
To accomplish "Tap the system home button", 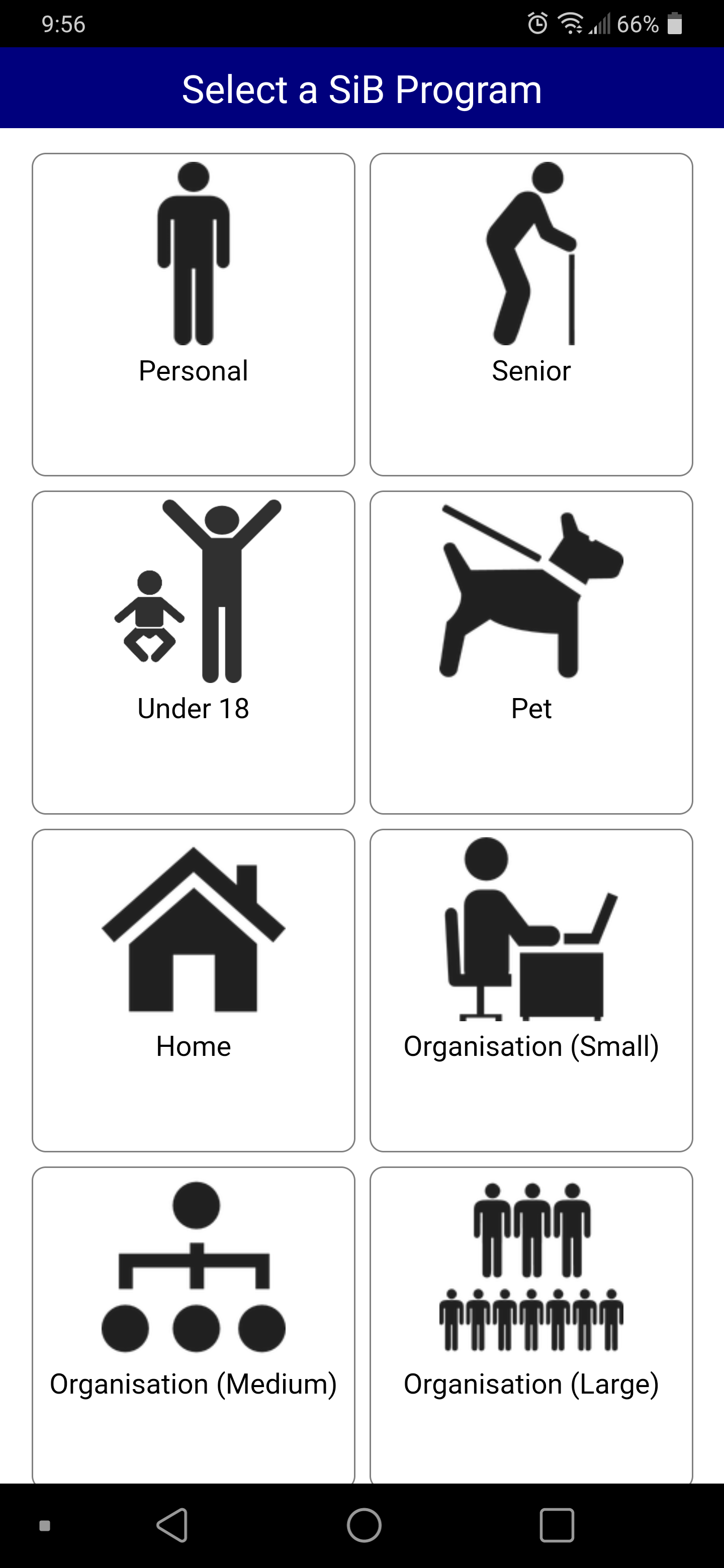I will pyautogui.click(x=364, y=1525).
